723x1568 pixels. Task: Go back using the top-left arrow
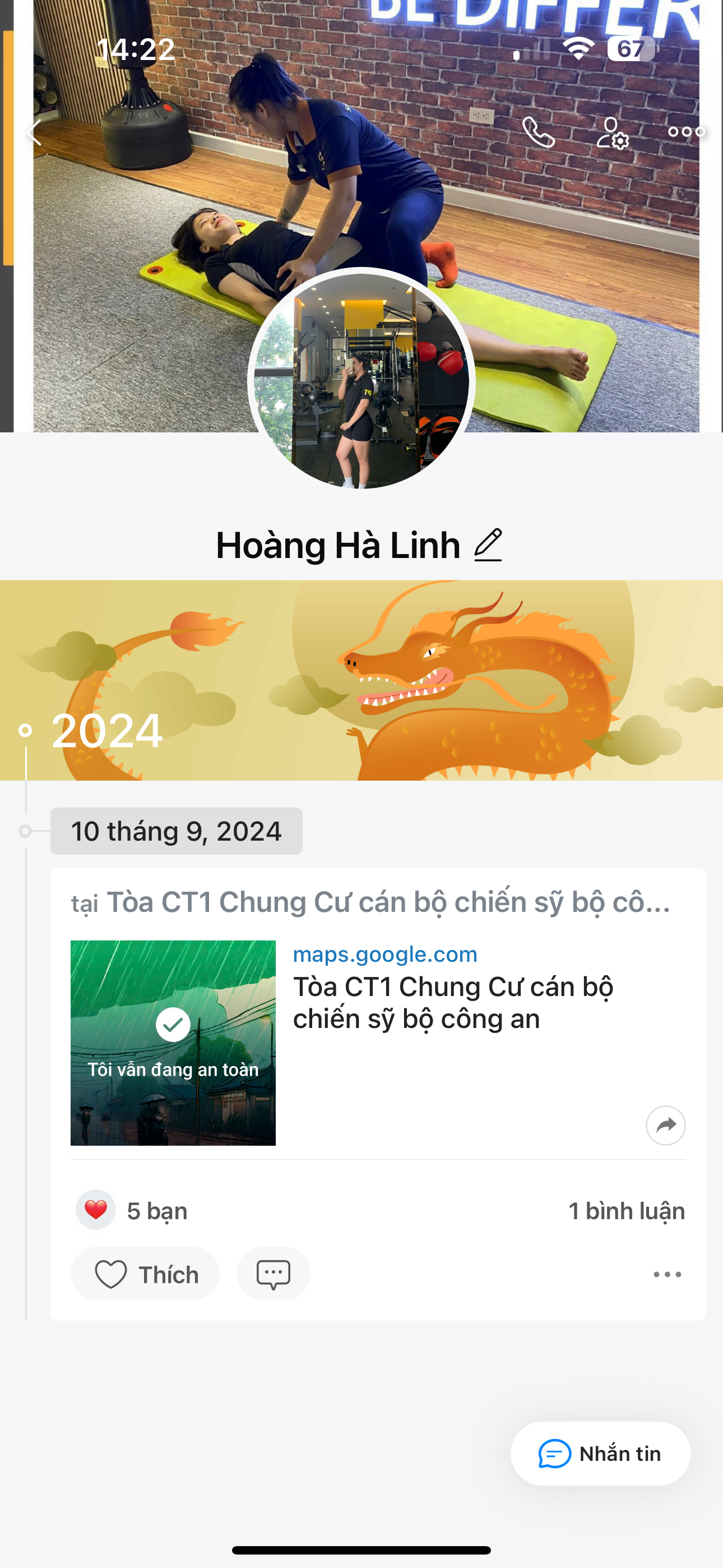35,132
